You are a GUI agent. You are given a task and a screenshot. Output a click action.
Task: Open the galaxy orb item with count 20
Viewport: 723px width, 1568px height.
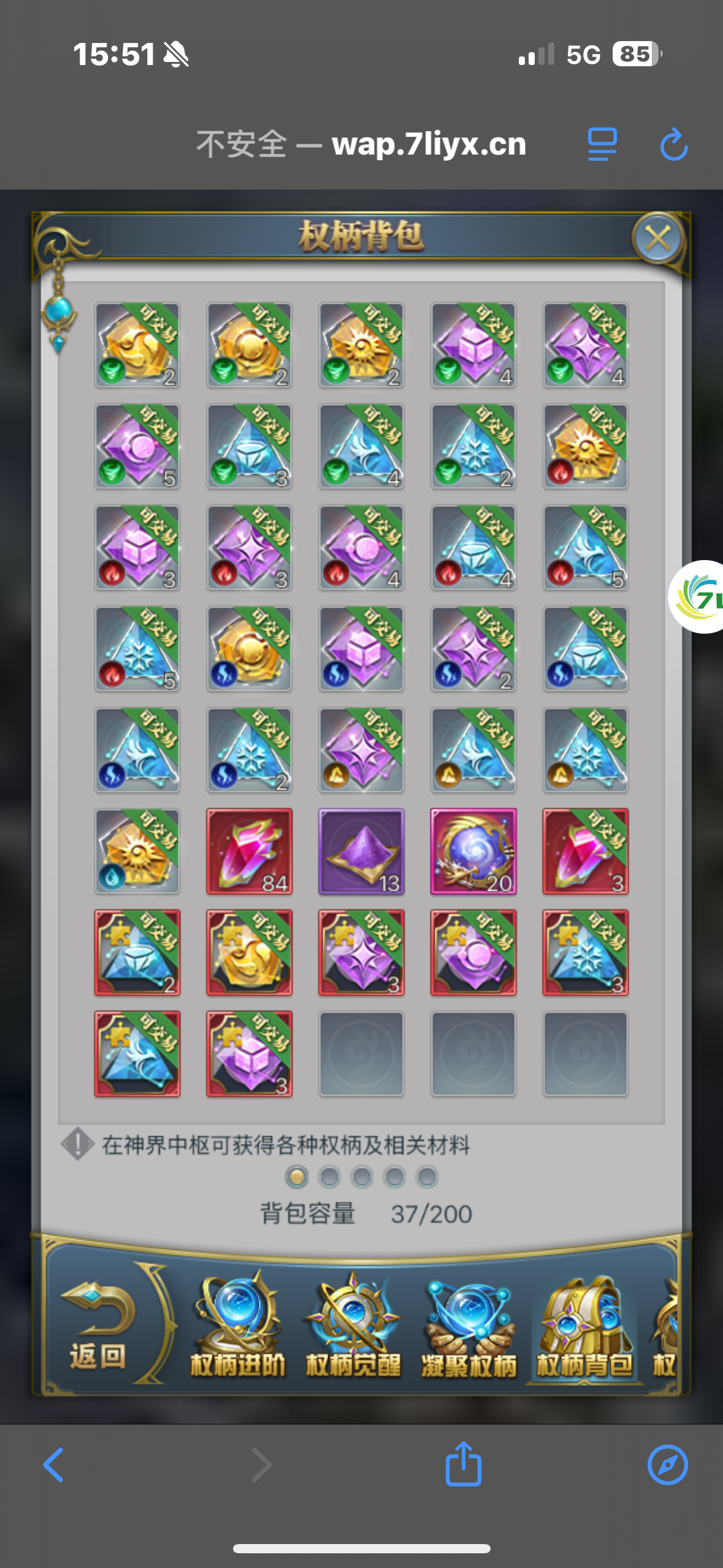point(473,851)
